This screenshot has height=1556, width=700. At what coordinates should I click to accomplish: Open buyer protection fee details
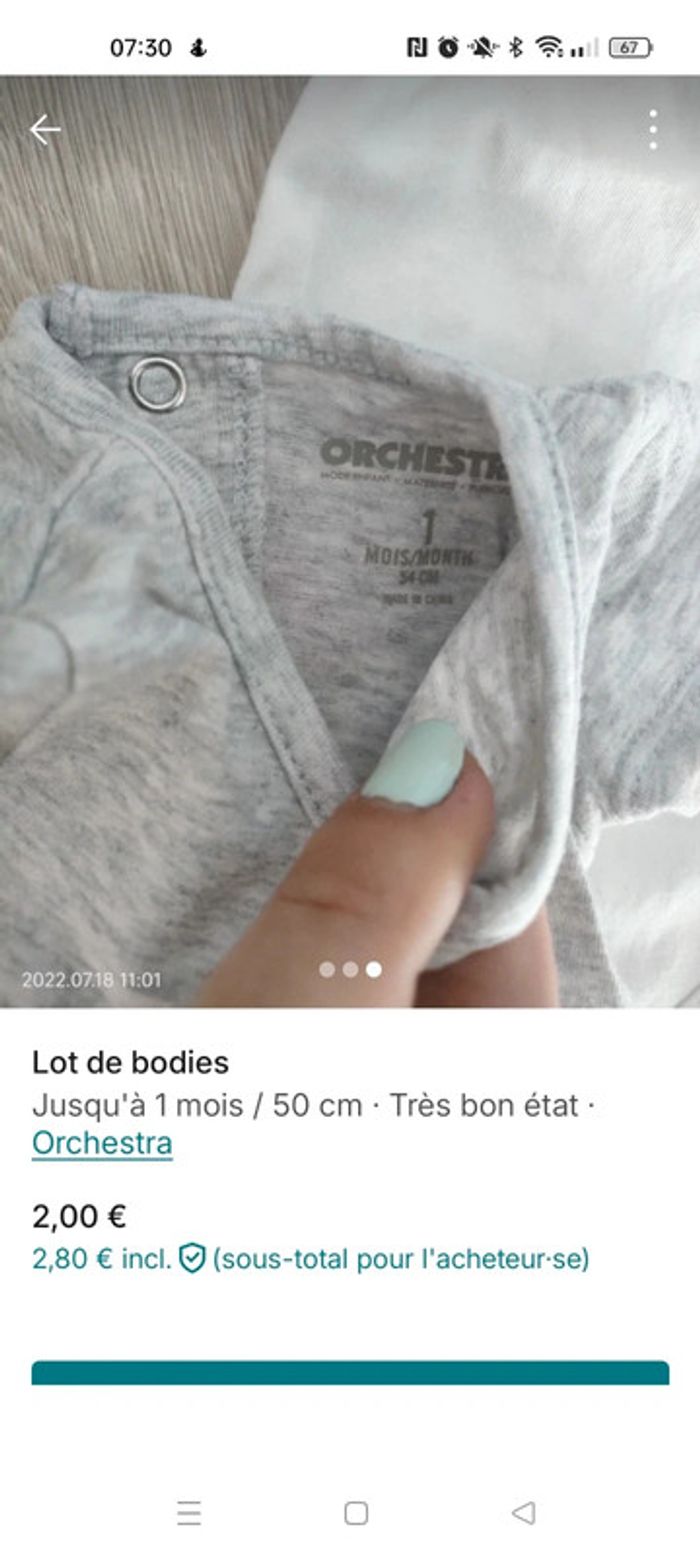click(x=192, y=1258)
